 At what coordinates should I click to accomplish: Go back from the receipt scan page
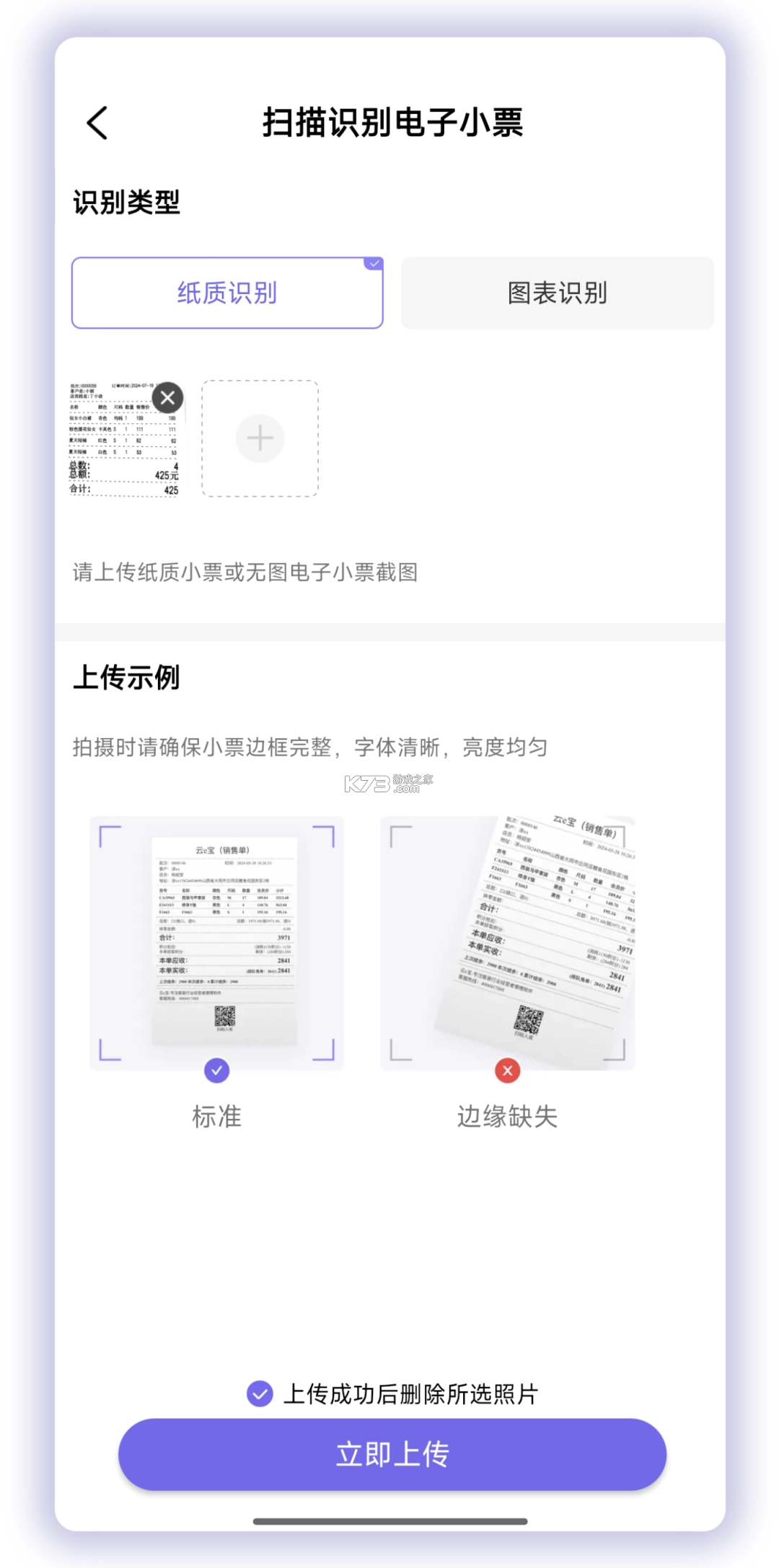click(x=98, y=123)
